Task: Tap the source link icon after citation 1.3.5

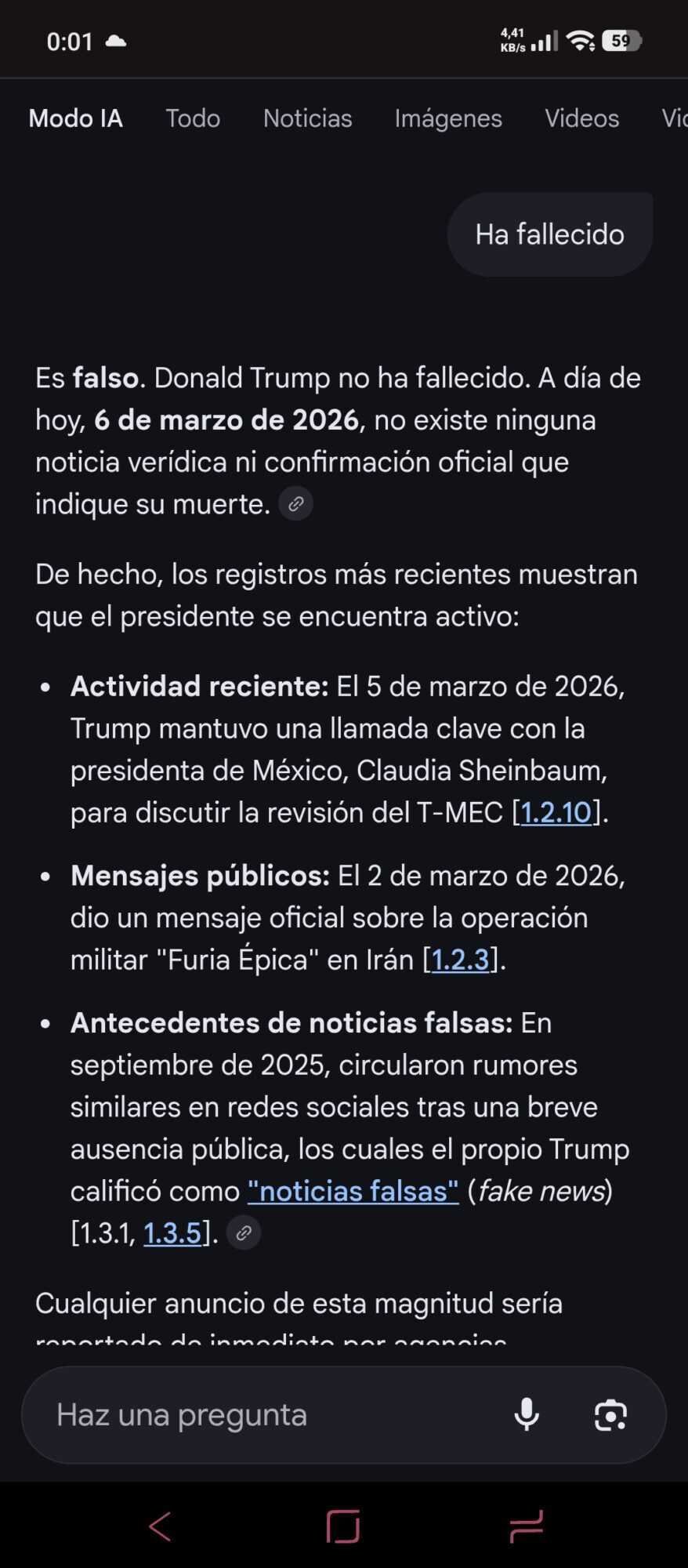Action: (244, 1233)
